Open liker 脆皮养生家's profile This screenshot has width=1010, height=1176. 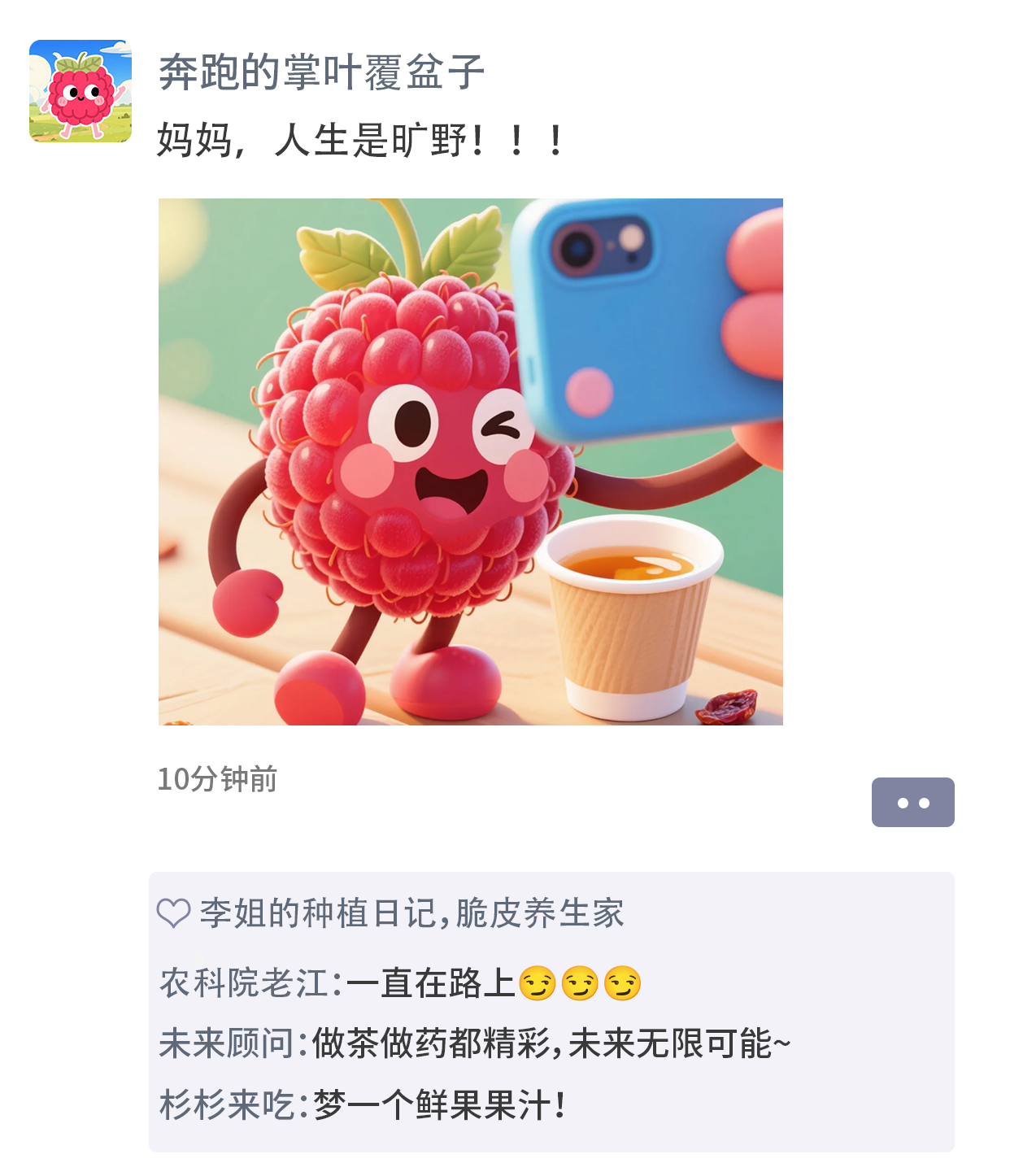539,913
